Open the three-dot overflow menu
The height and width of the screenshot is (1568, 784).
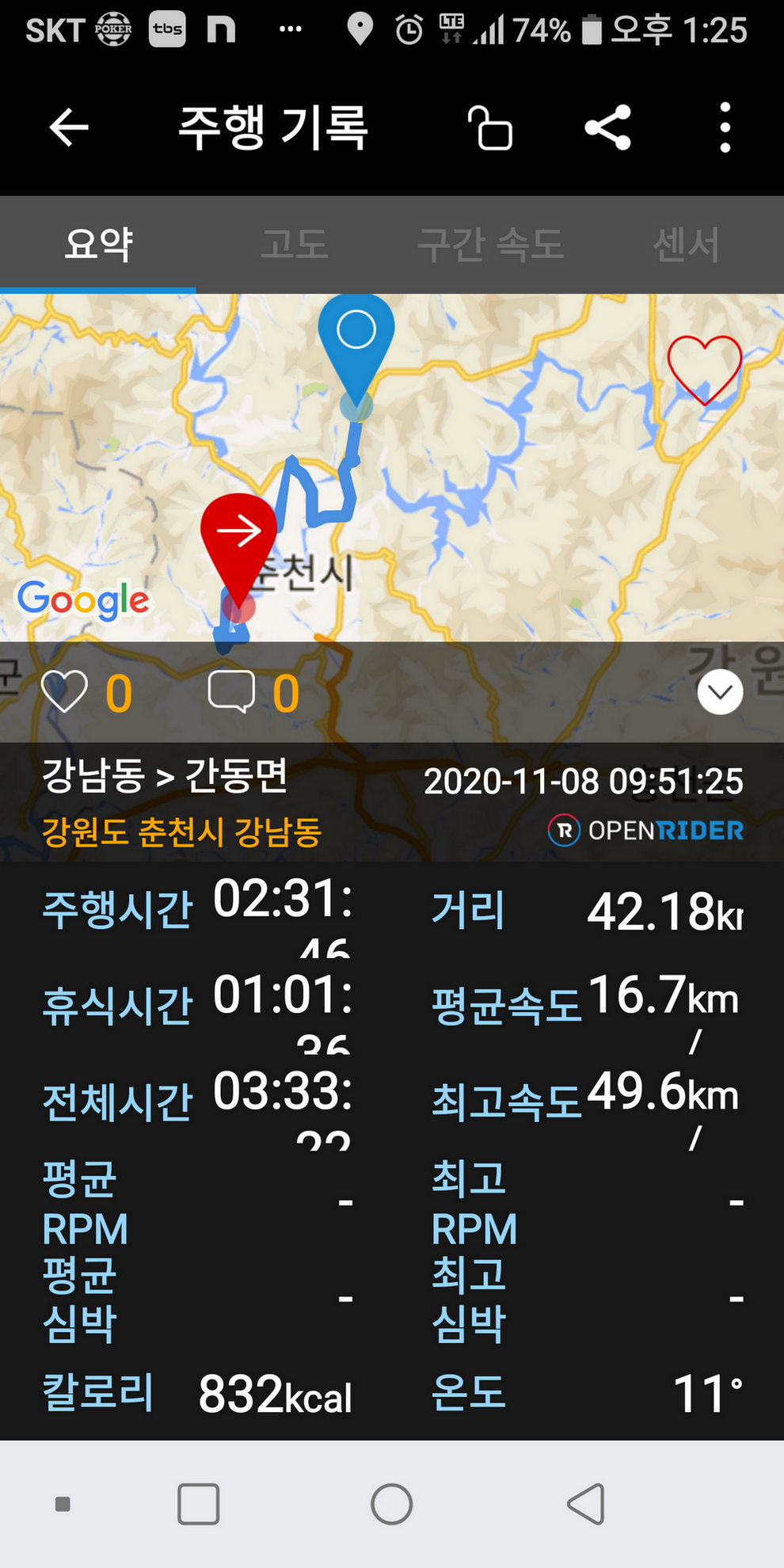click(725, 127)
